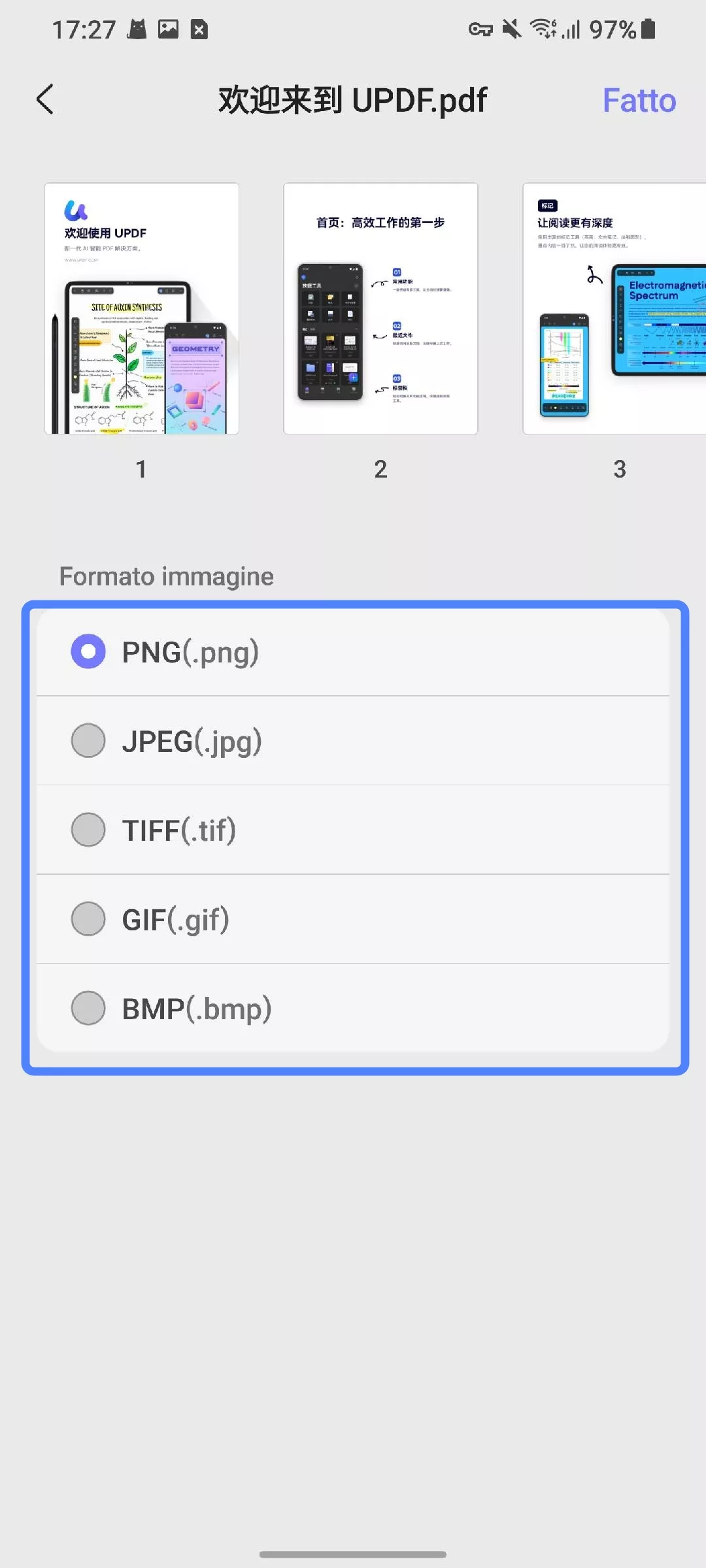Image resolution: width=706 pixels, height=1568 pixels.
Task: Tap the cat notification icon
Action: 138,29
